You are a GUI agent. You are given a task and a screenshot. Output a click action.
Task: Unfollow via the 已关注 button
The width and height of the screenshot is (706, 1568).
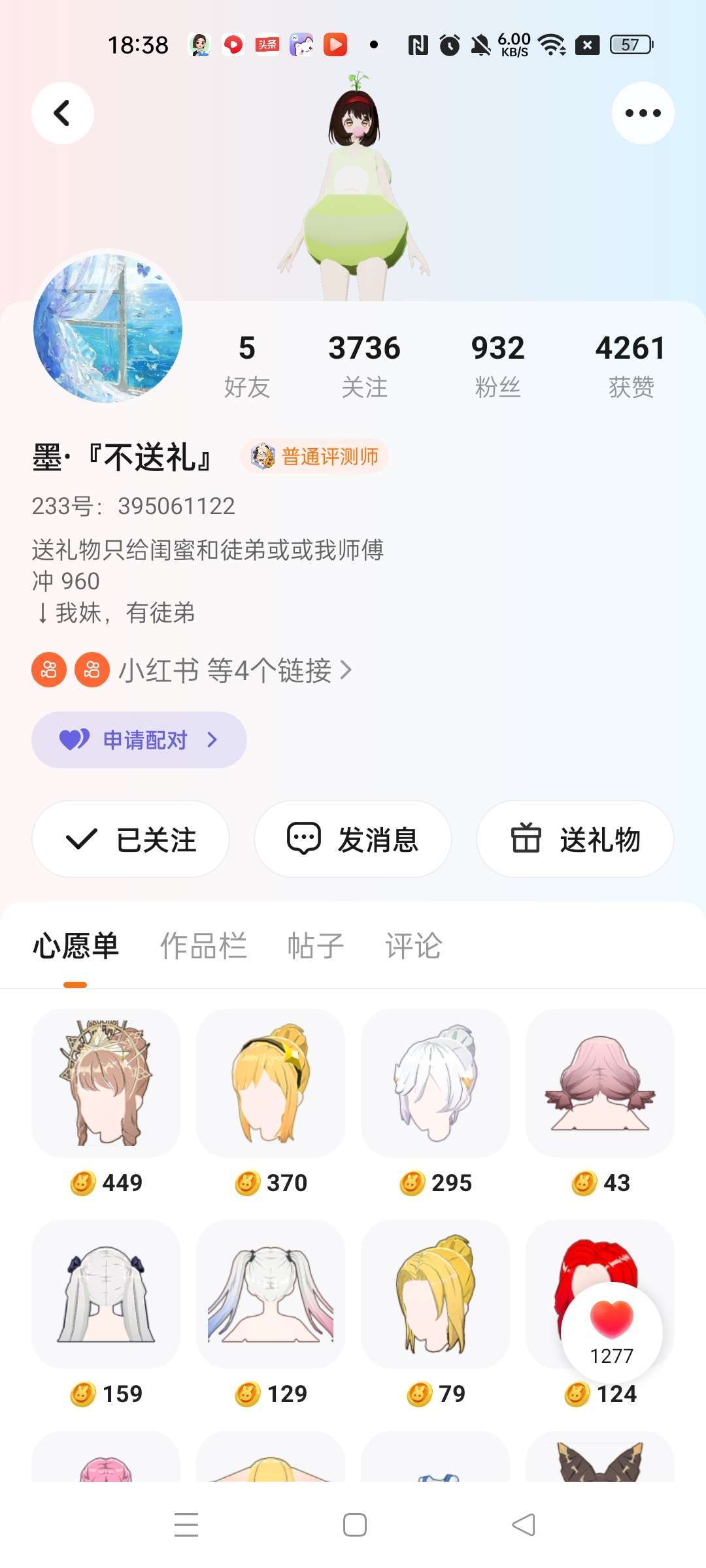[131, 840]
